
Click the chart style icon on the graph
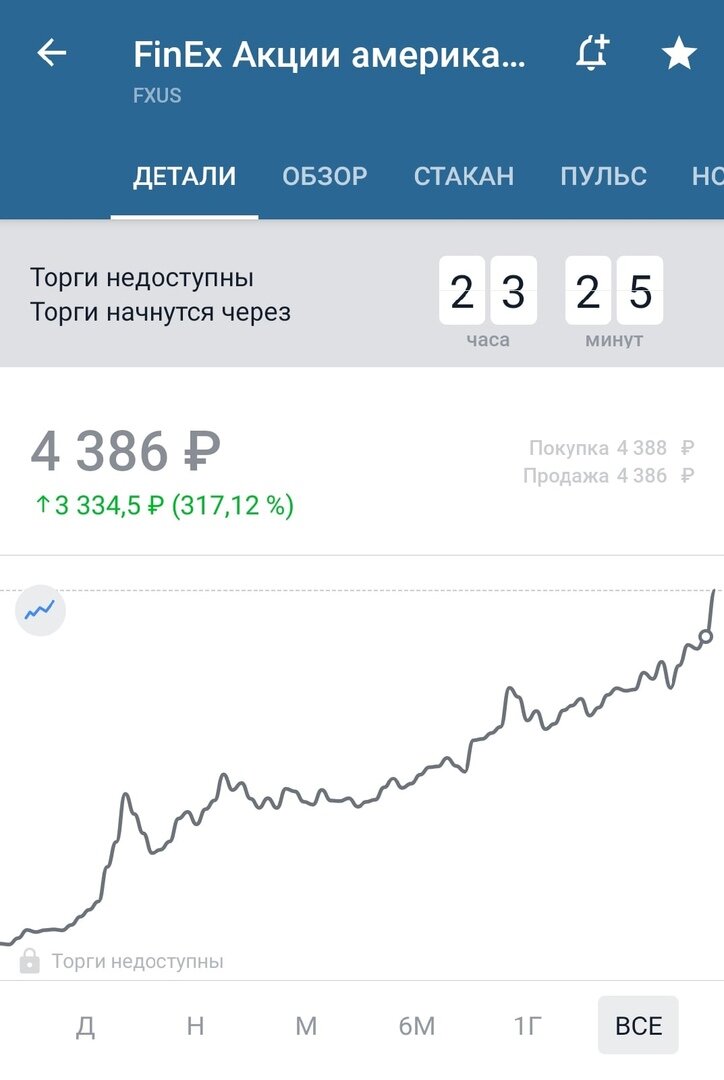(x=40, y=611)
